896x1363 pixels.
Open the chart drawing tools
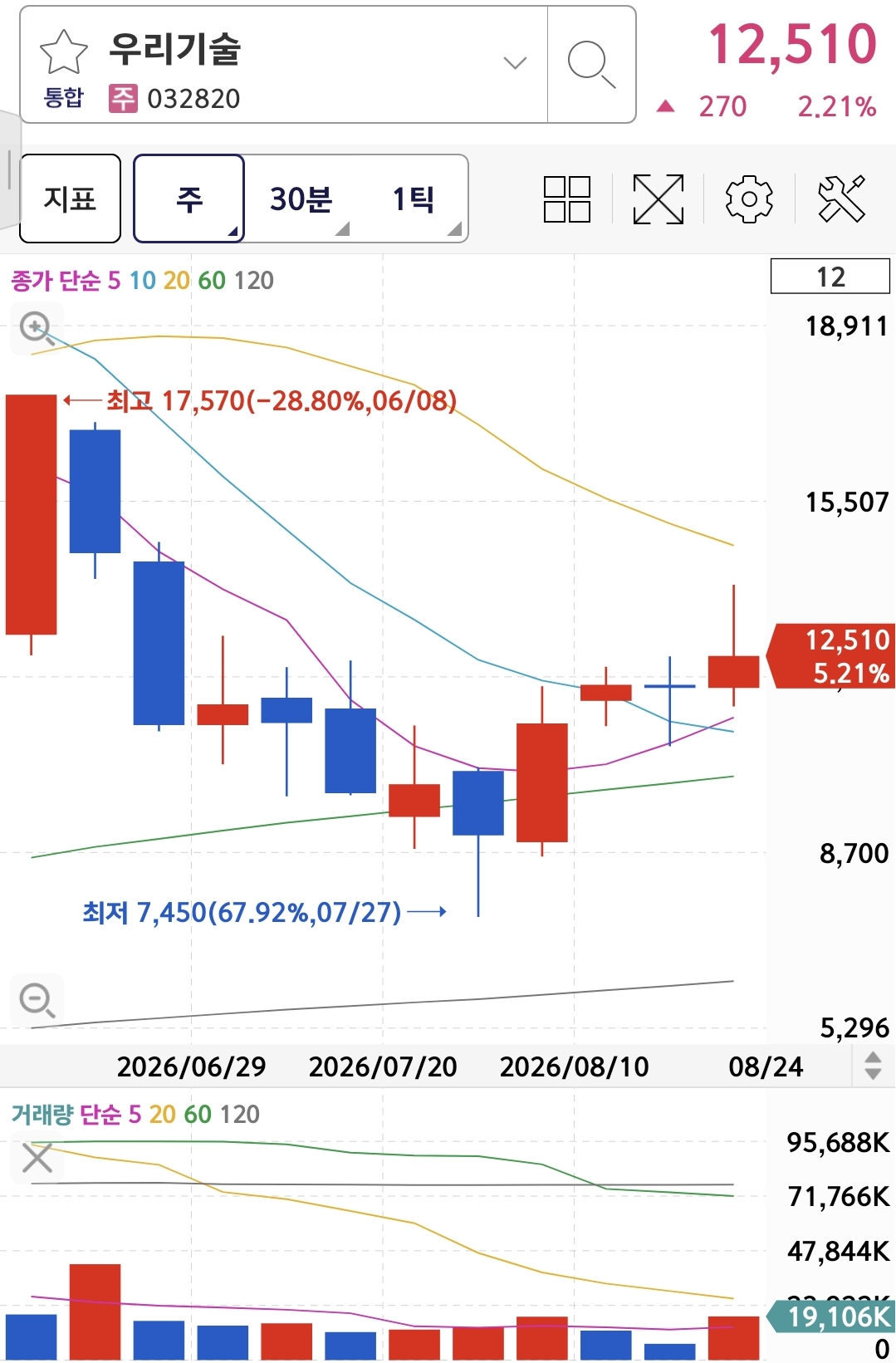(x=841, y=199)
